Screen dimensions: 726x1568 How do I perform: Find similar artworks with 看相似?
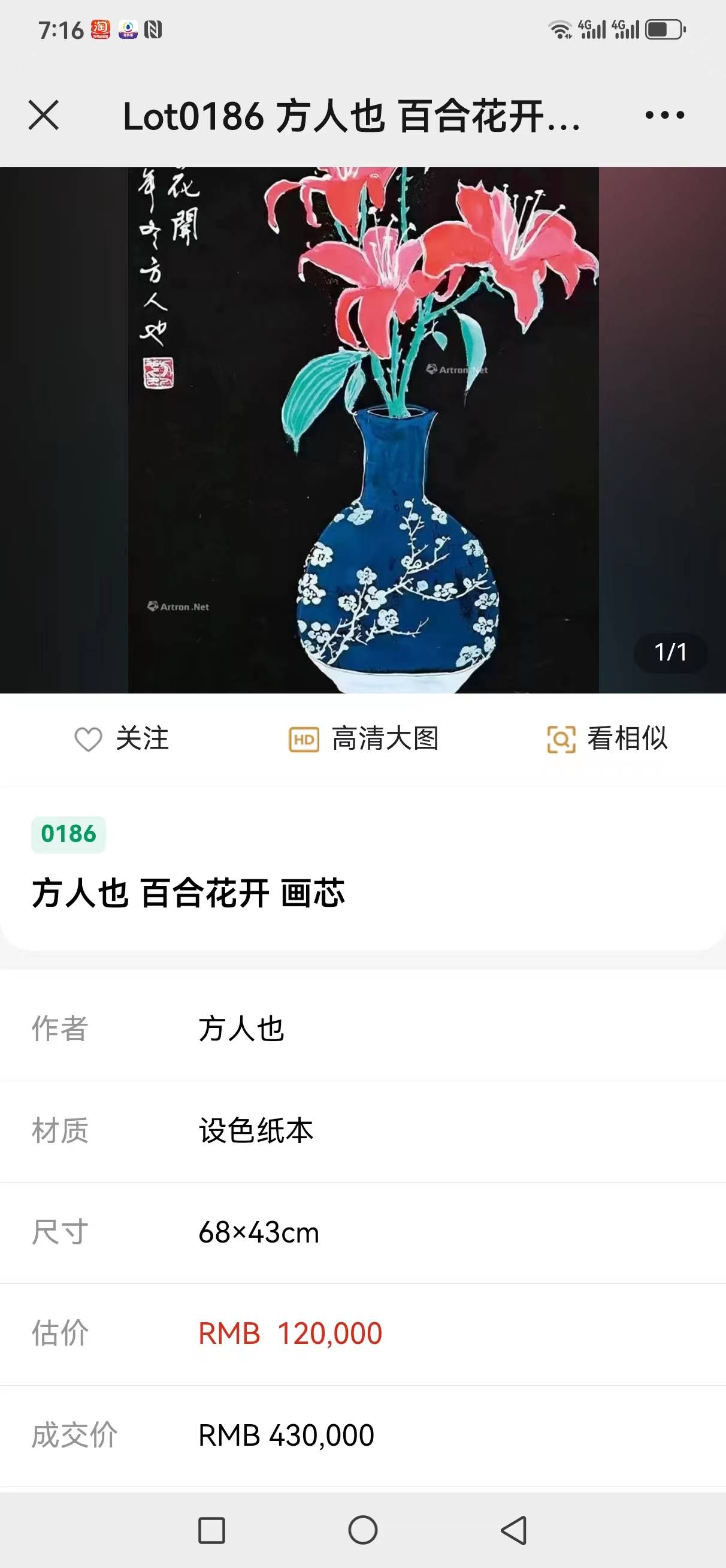point(607,739)
